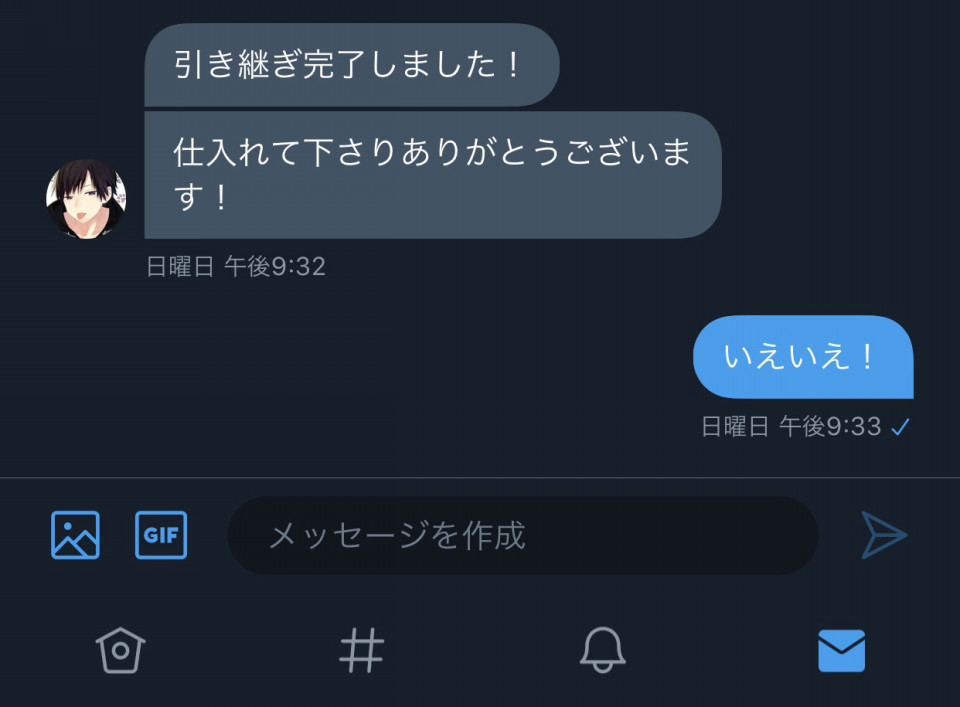View the sender's profile avatar
960x707 pixels.
[86, 199]
